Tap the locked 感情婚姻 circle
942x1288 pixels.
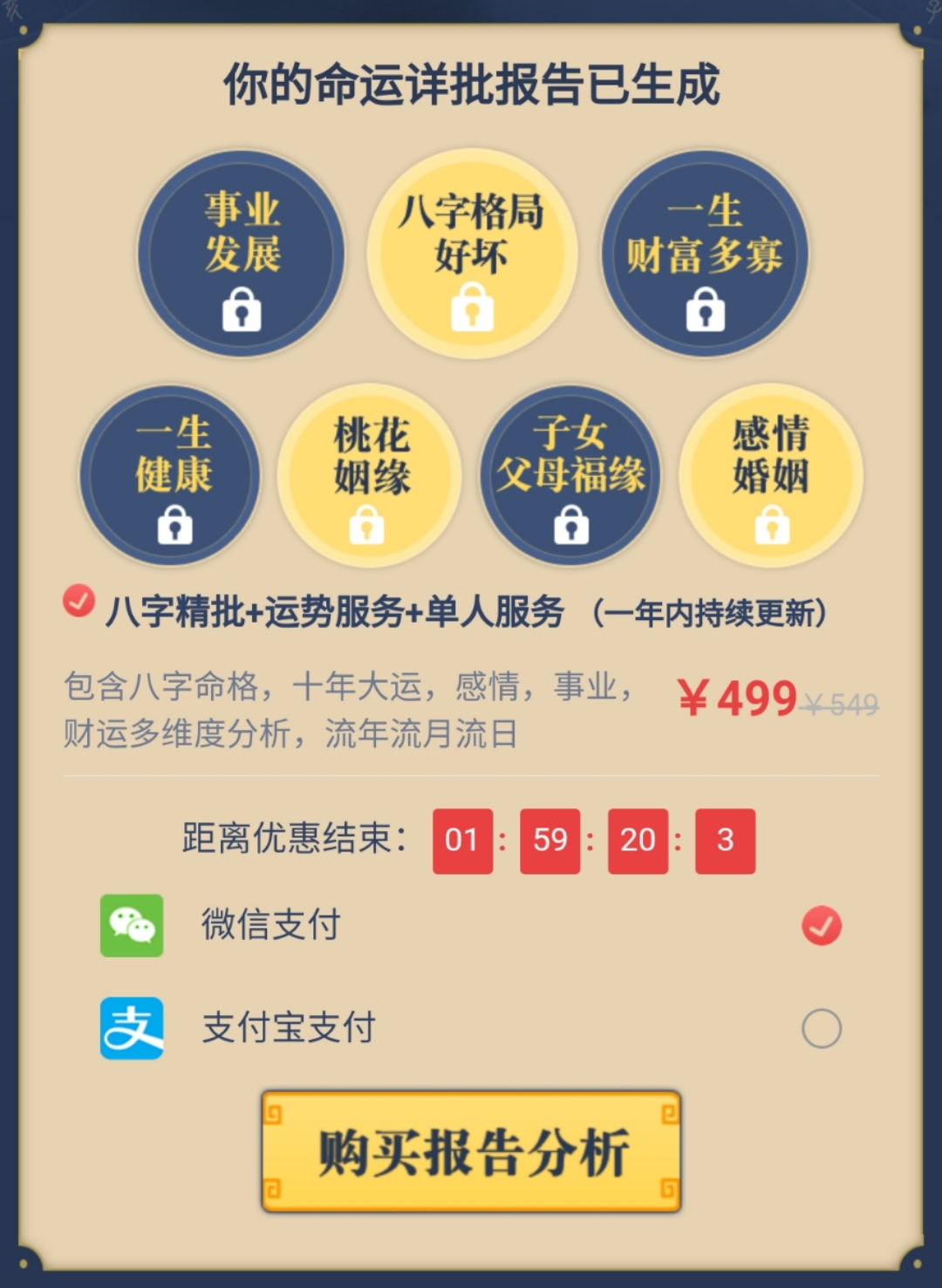click(x=771, y=476)
